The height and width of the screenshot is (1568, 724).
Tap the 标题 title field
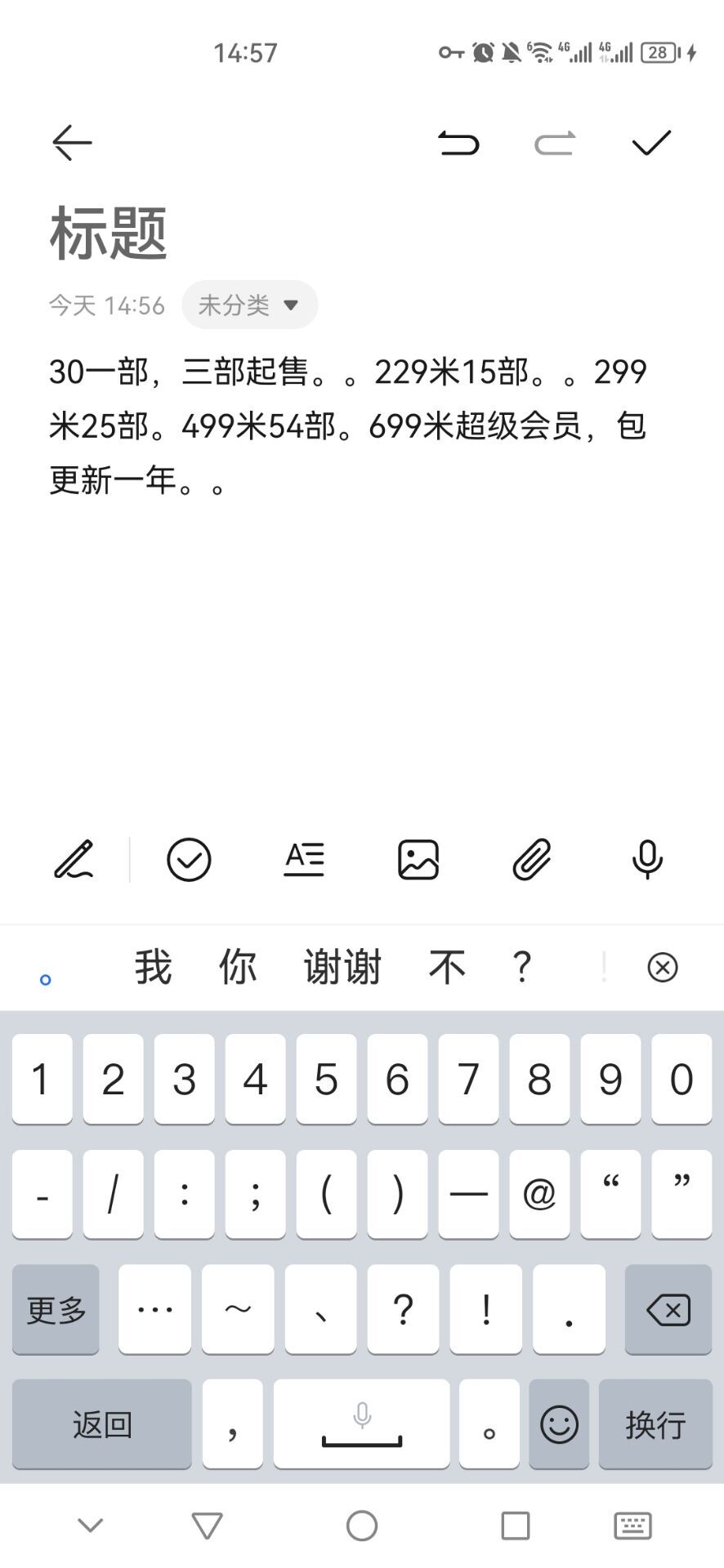pos(109,234)
